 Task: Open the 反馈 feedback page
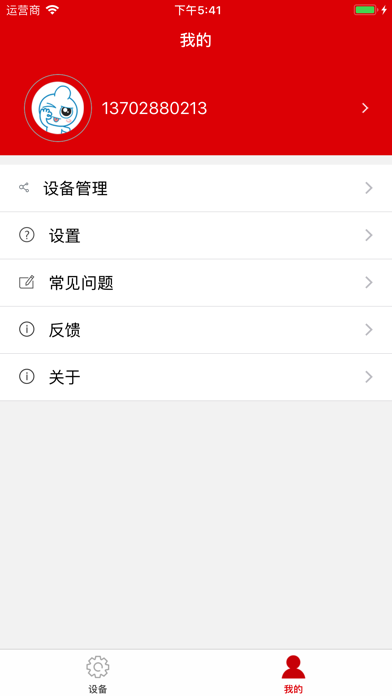tap(196, 330)
